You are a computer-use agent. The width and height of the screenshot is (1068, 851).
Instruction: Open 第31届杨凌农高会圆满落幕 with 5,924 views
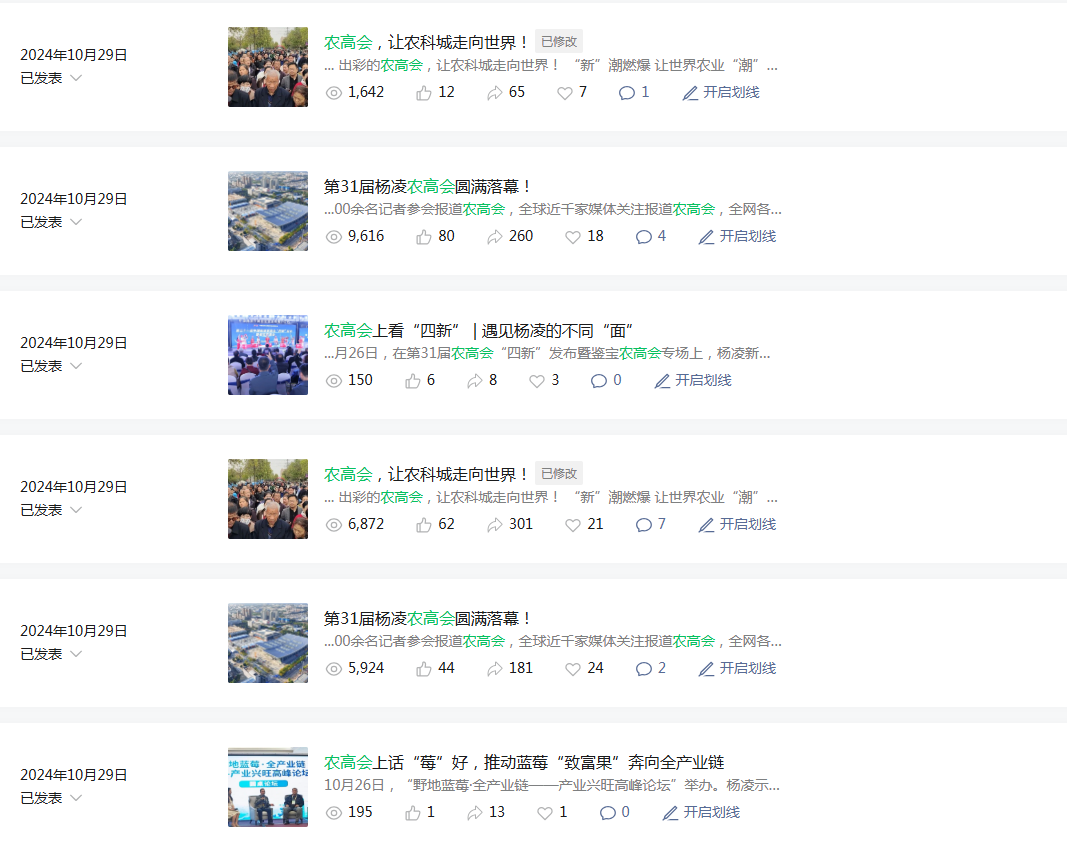pos(428,619)
